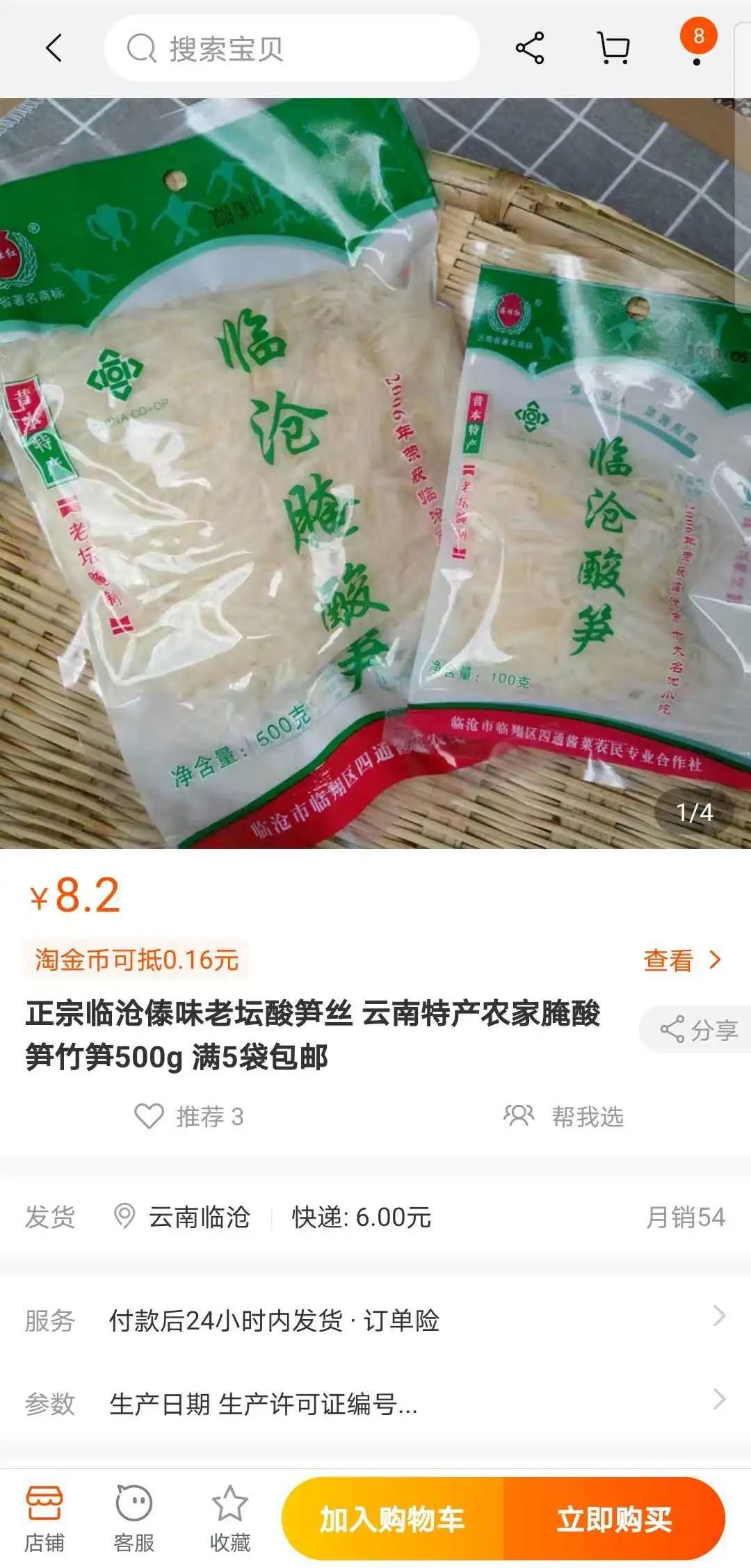Tap 加入购物车 to add to cart
Screen dimensions: 751x1568
pyautogui.click(x=393, y=1519)
